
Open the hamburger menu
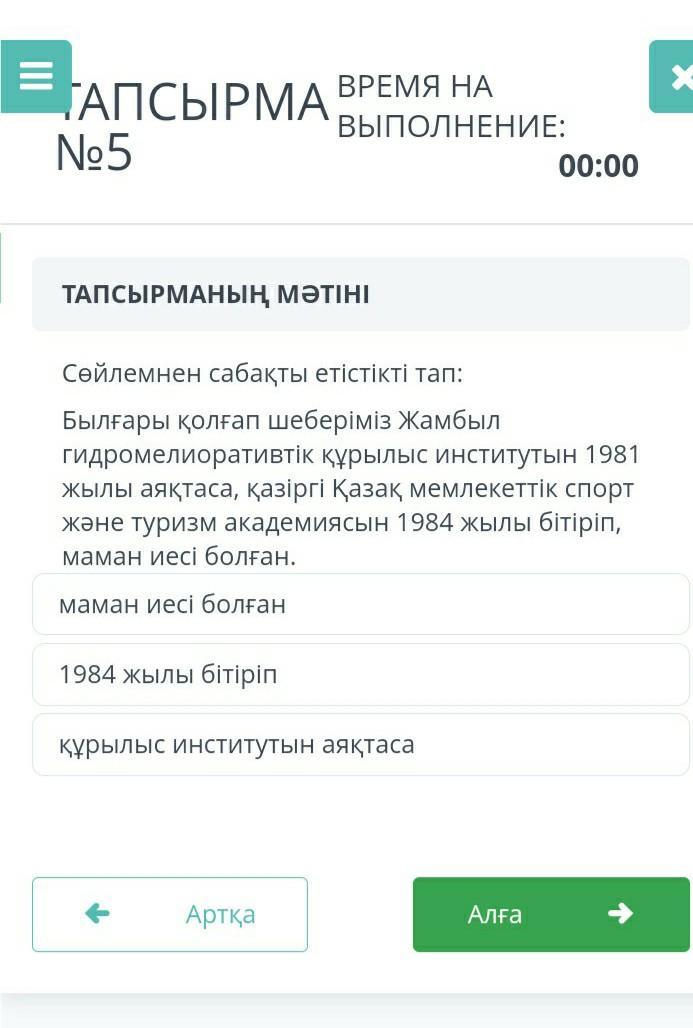click(36, 76)
